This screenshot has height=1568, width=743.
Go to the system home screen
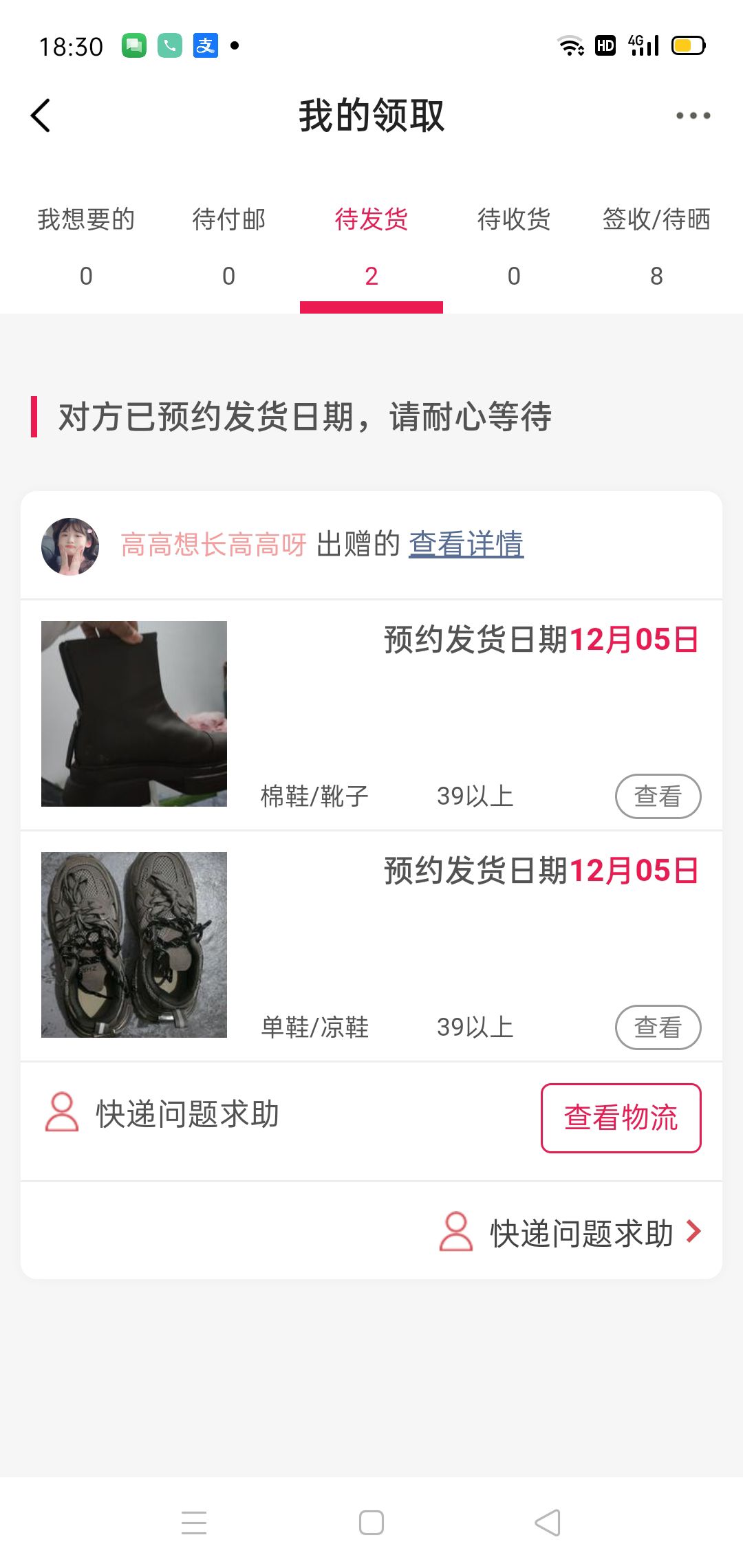tap(371, 1523)
